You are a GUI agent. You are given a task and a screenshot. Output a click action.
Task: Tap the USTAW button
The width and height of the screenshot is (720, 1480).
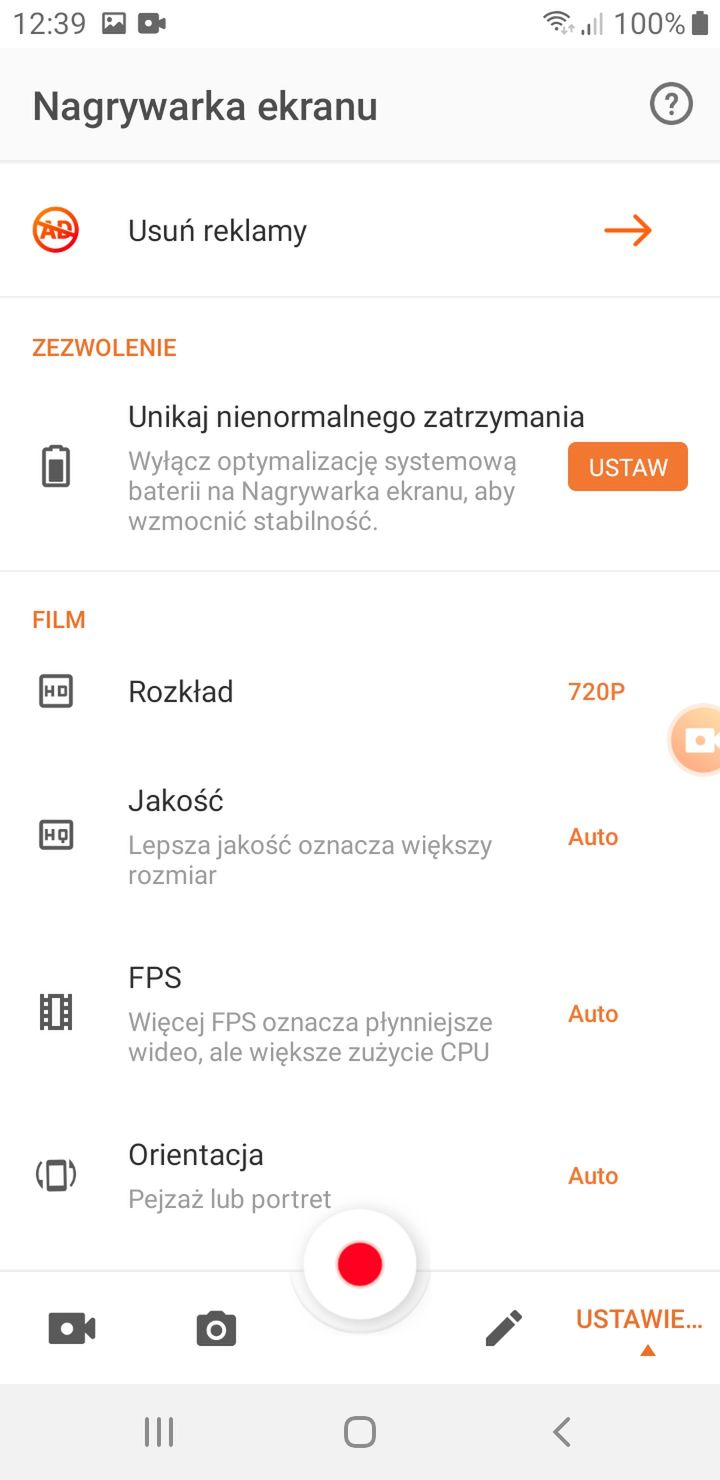628,467
